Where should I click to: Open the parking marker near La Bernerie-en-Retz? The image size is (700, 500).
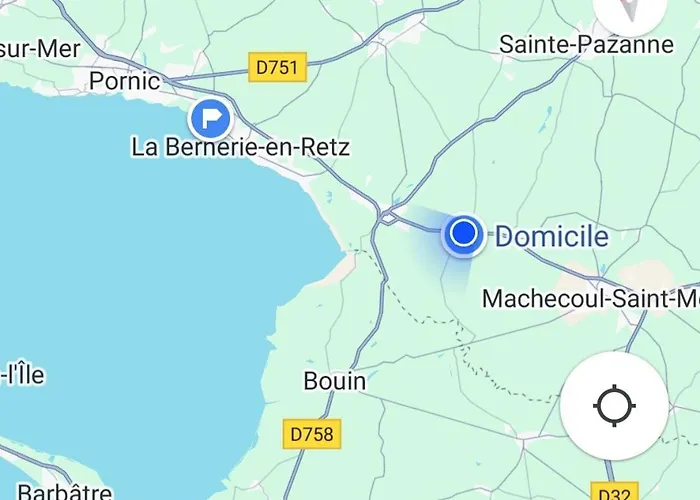210,119
